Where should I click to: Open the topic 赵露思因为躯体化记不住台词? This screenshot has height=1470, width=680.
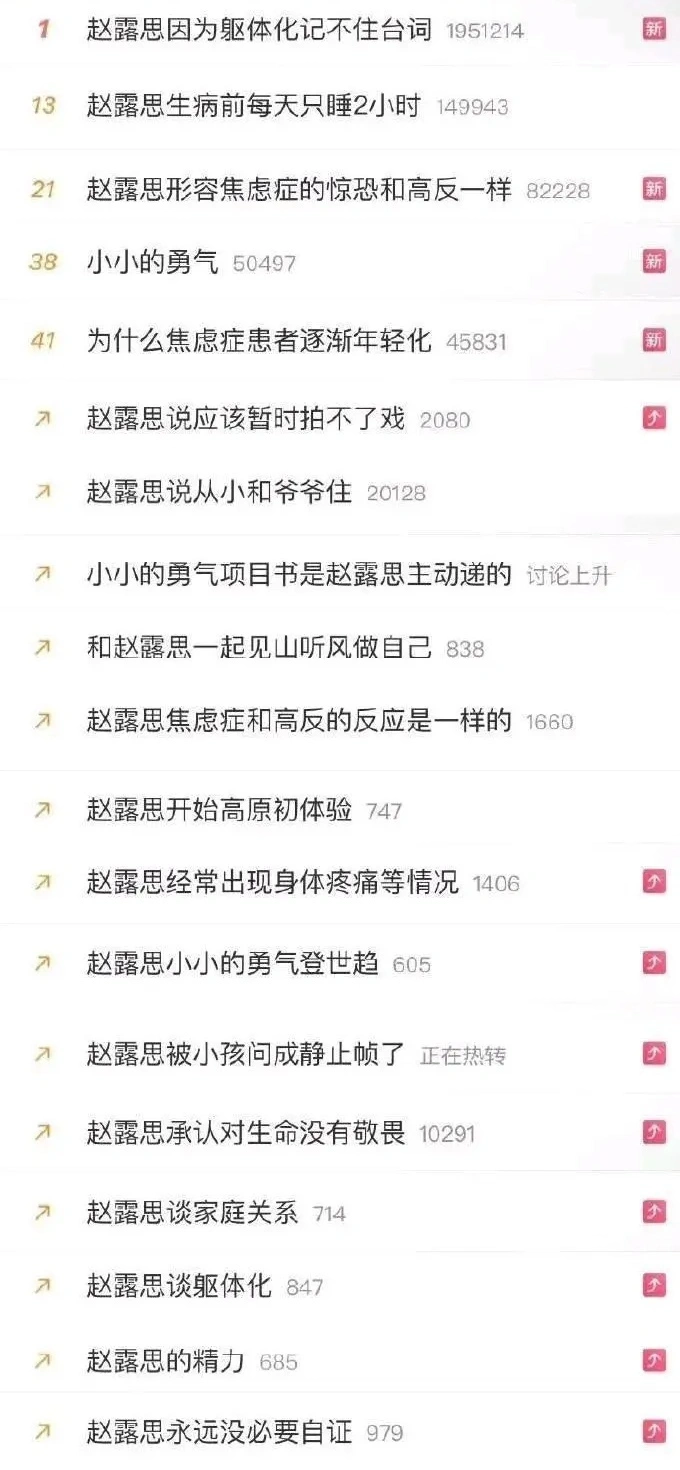click(x=259, y=30)
